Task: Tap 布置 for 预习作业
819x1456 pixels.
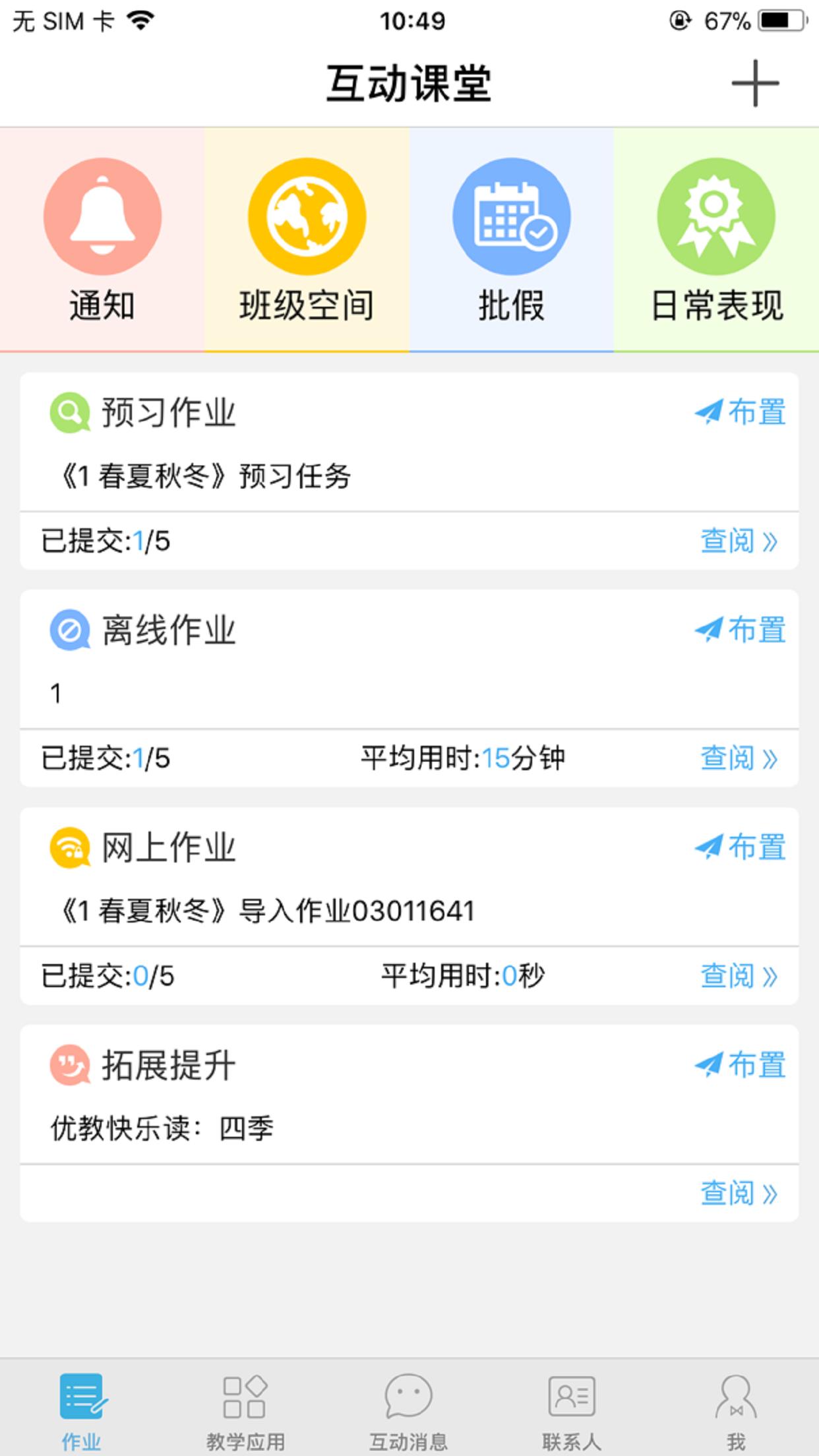Action: click(x=740, y=412)
